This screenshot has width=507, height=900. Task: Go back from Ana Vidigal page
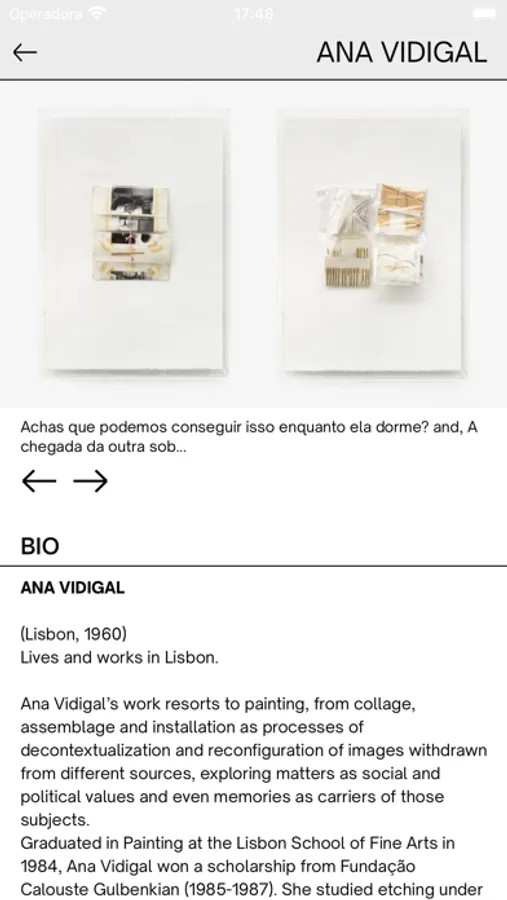pyautogui.click(x=25, y=52)
